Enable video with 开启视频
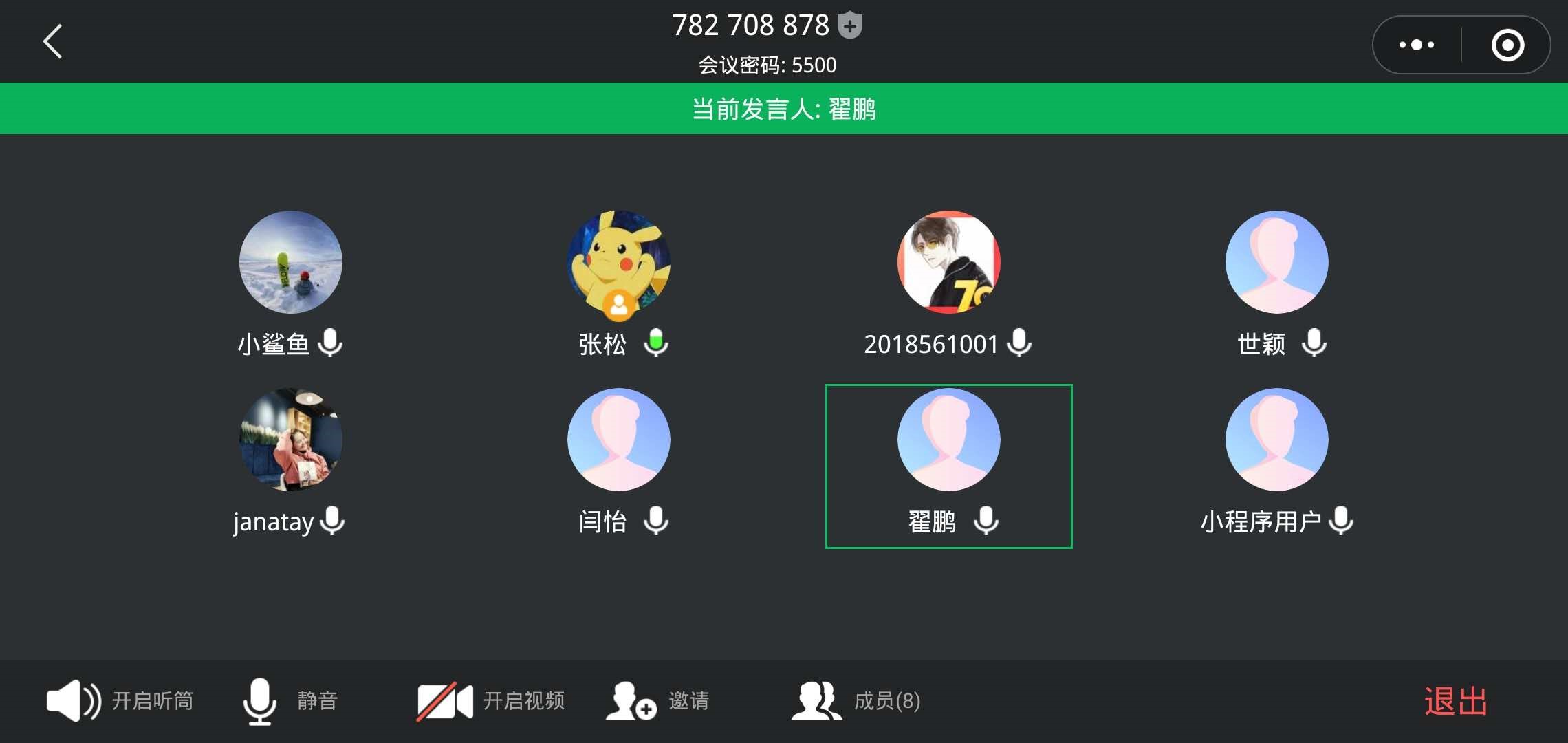The height and width of the screenshot is (743, 1568). point(491,701)
